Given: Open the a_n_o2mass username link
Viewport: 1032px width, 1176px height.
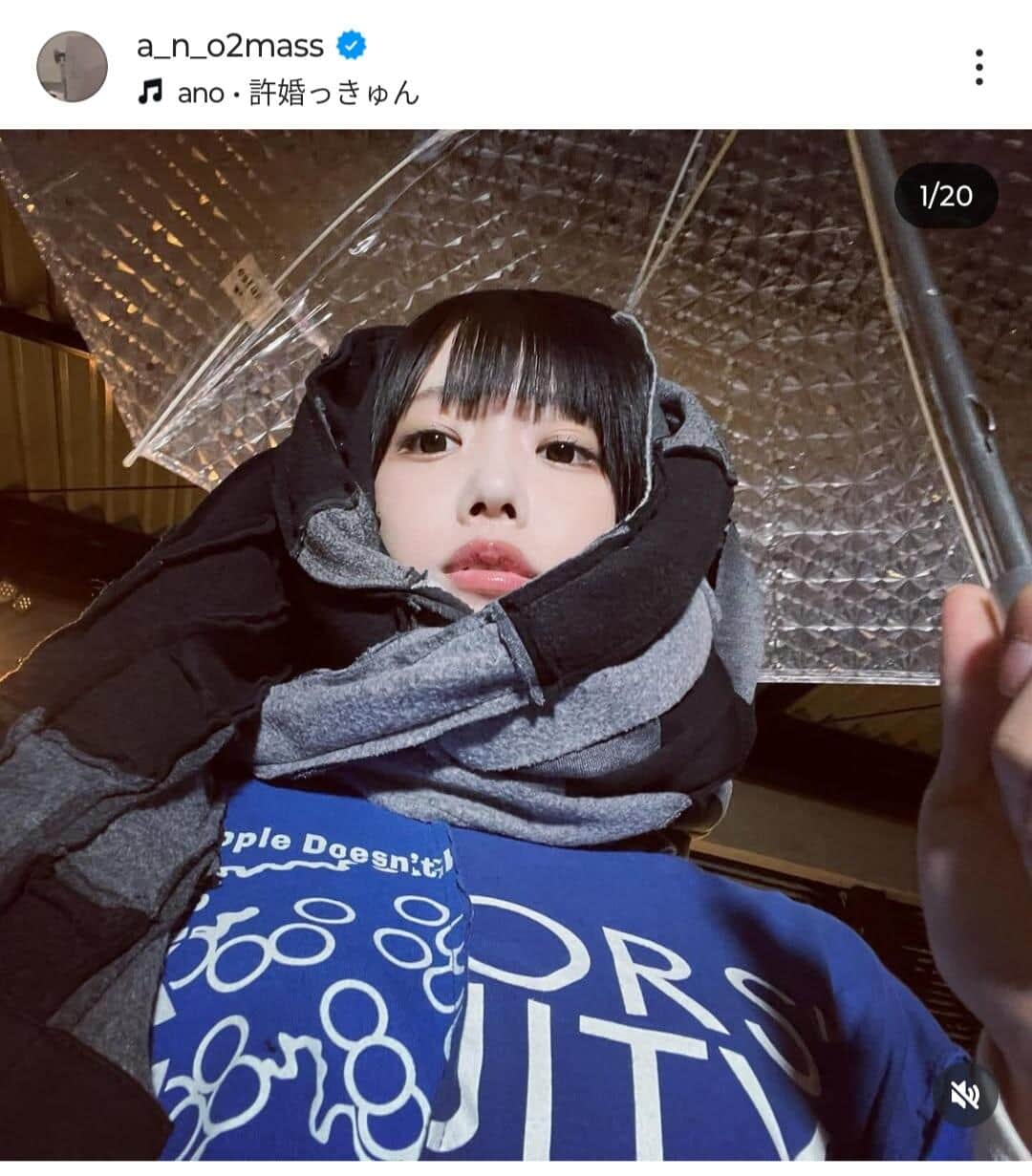Looking at the screenshot, I should (230, 45).
